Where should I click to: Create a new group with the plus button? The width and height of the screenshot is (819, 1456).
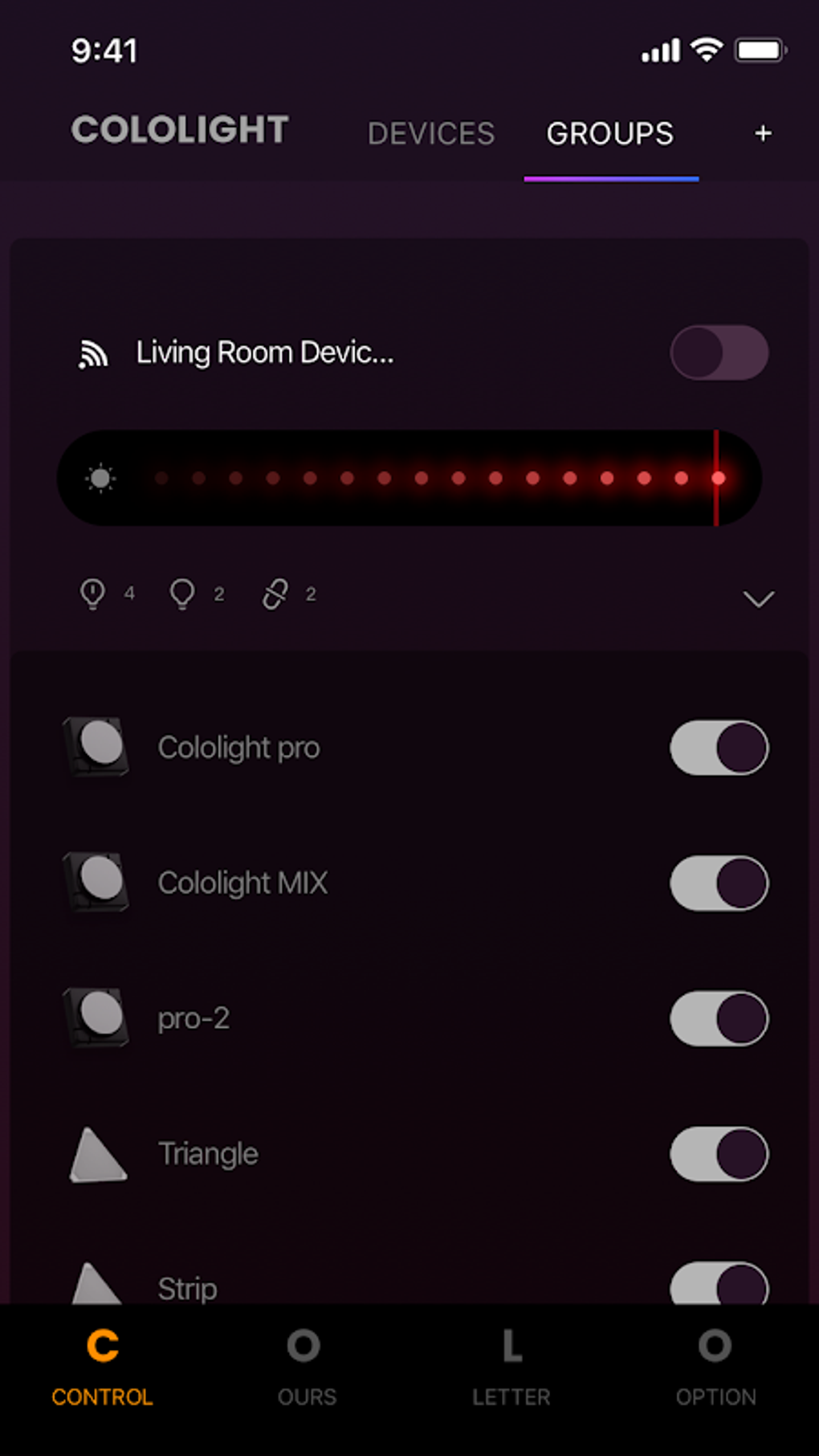762,133
